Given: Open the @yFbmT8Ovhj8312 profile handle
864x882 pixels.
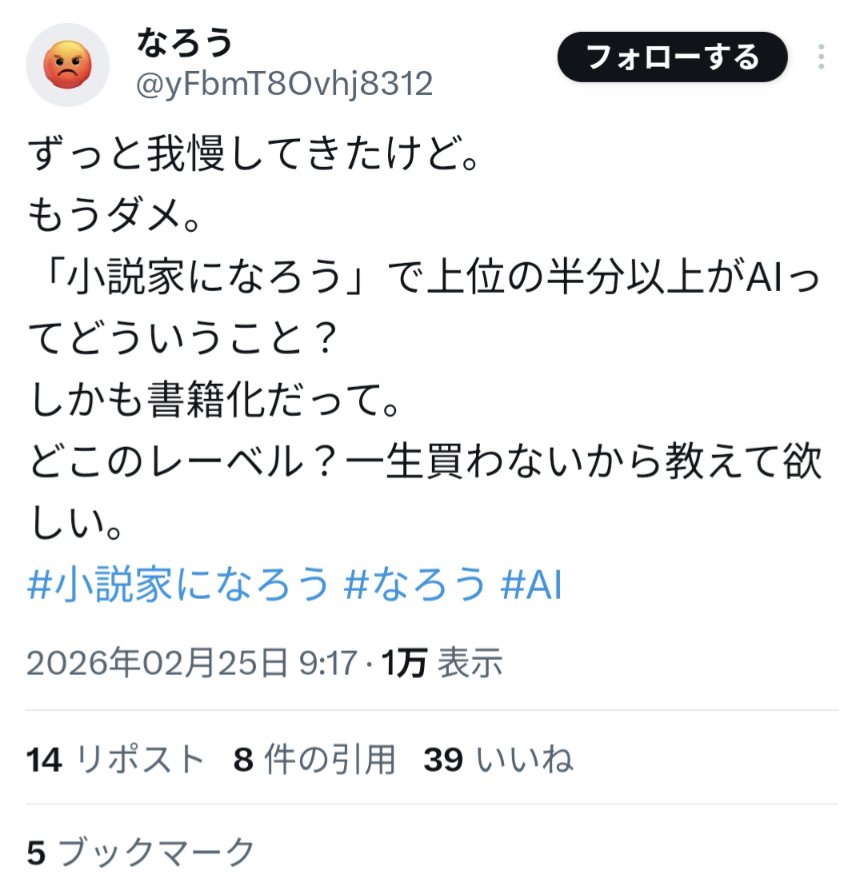Looking at the screenshot, I should coord(283,84).
